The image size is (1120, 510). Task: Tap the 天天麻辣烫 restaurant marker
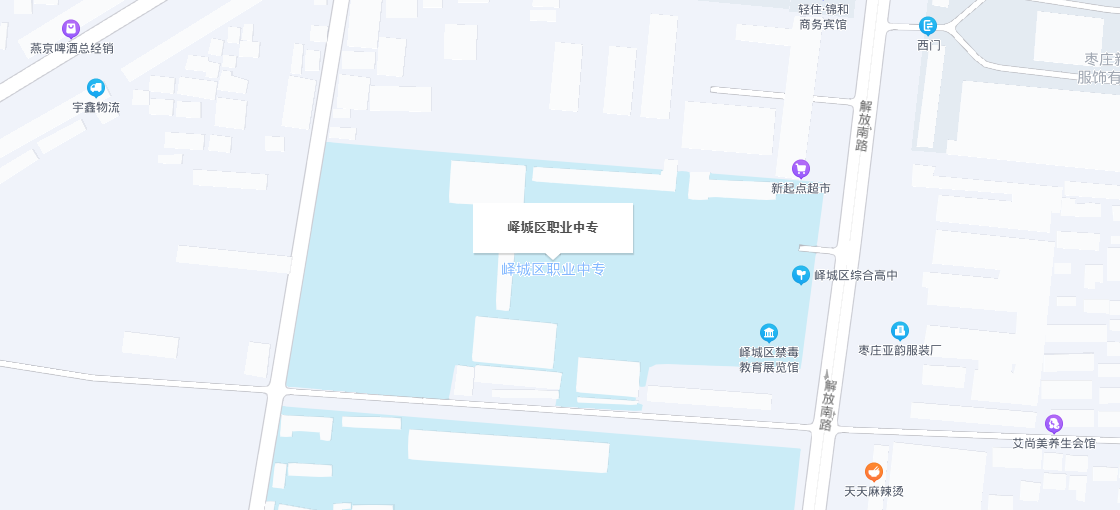click(x=874, y=472)
